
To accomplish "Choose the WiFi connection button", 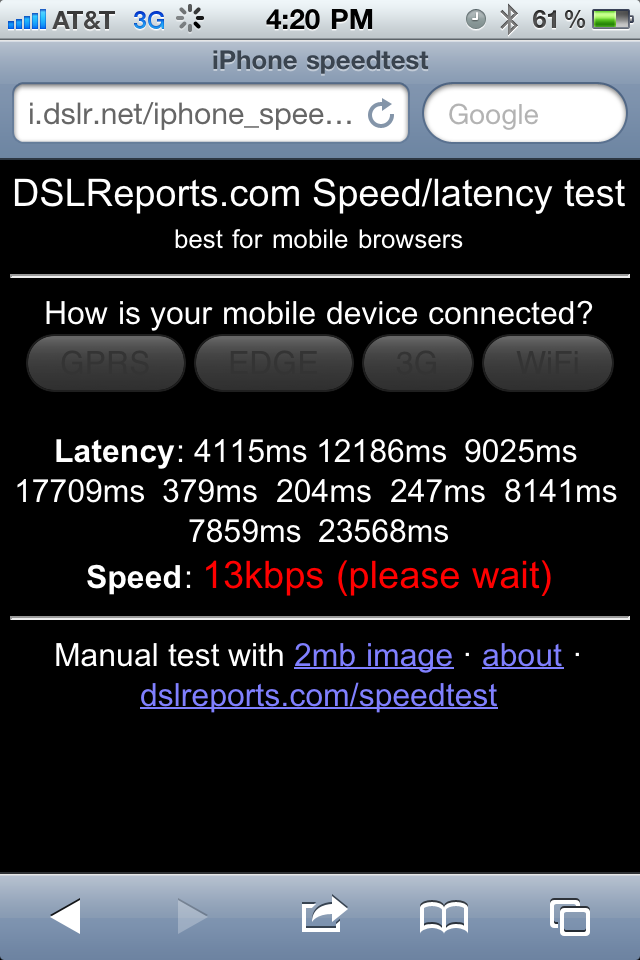I will tap(547, 363).
